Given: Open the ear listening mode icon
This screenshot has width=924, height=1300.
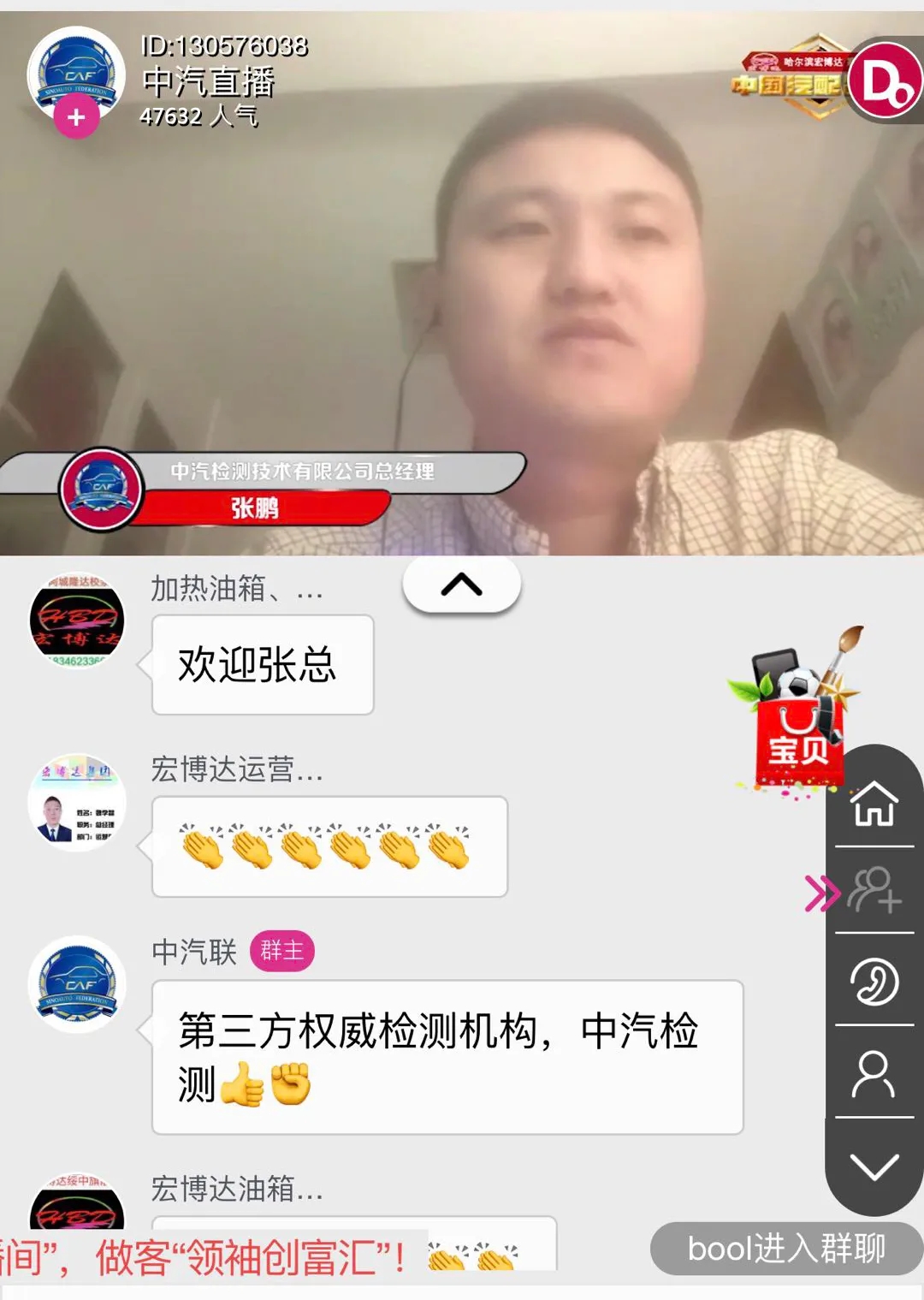Looking at the screenshot, I should tap(874, 981).
